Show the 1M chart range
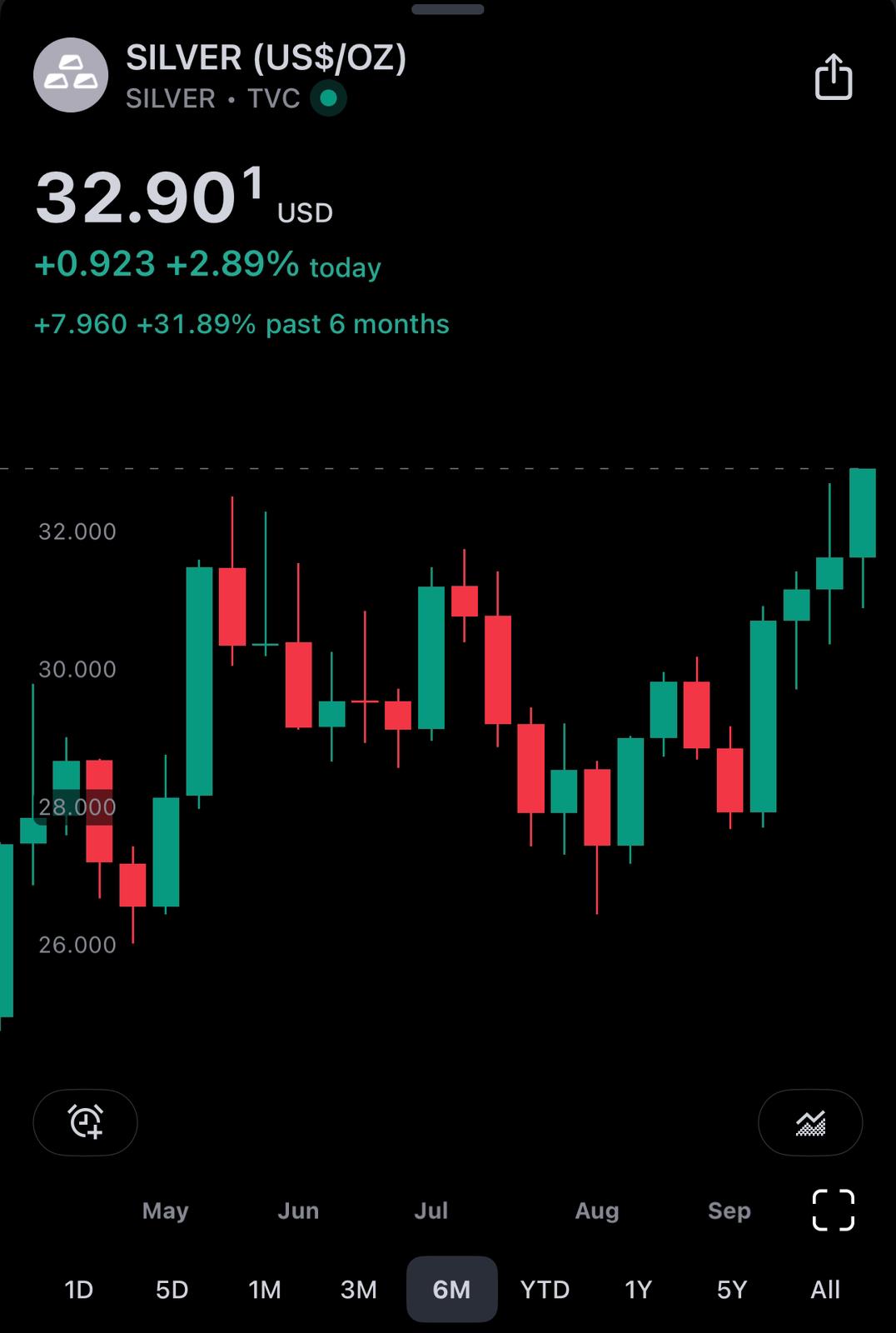The width and height of the screenshot is (896, 1333). pyautogui.click(x=265, y=1290)
